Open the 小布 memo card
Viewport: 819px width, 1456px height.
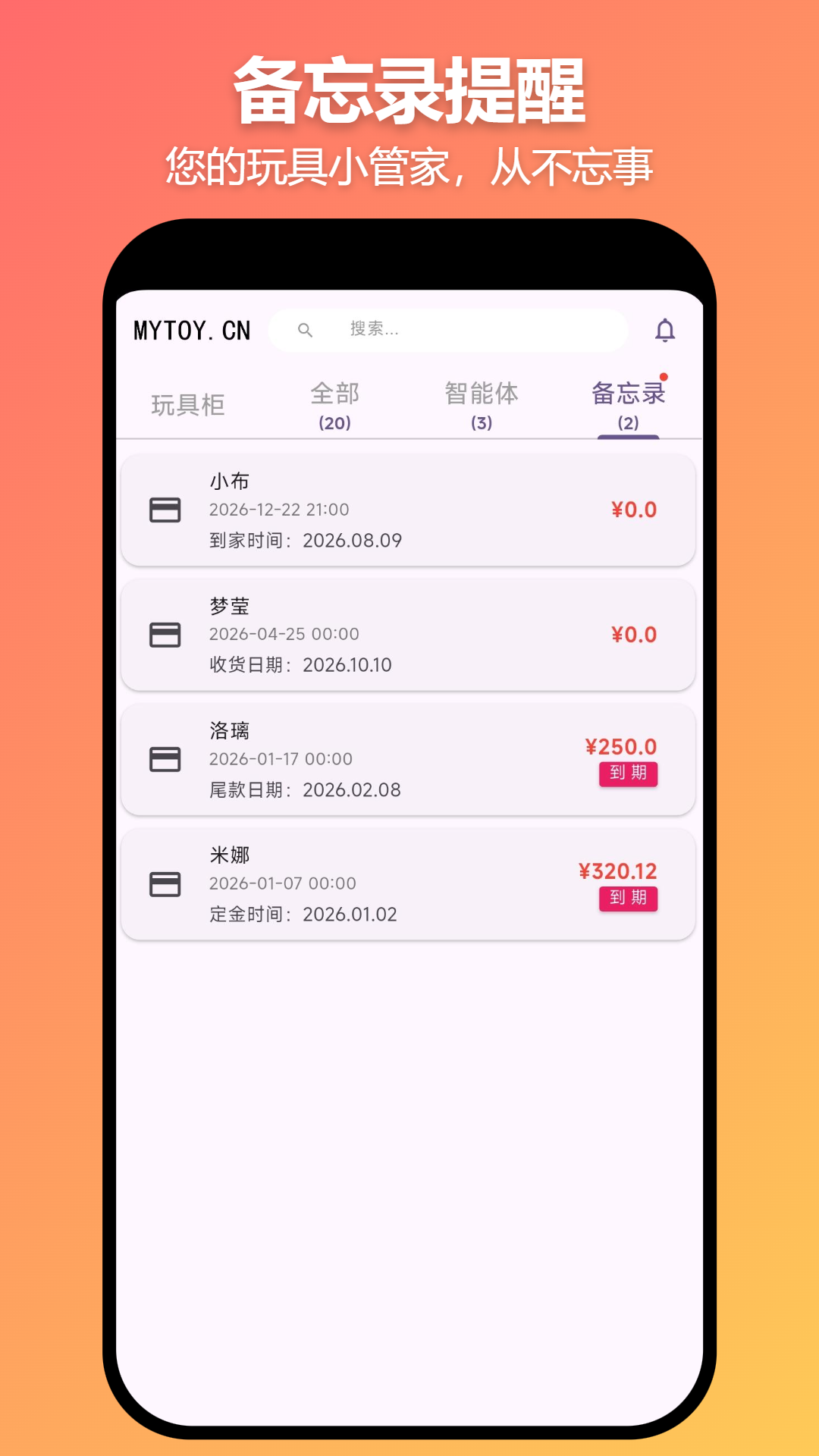pos(408,510)
